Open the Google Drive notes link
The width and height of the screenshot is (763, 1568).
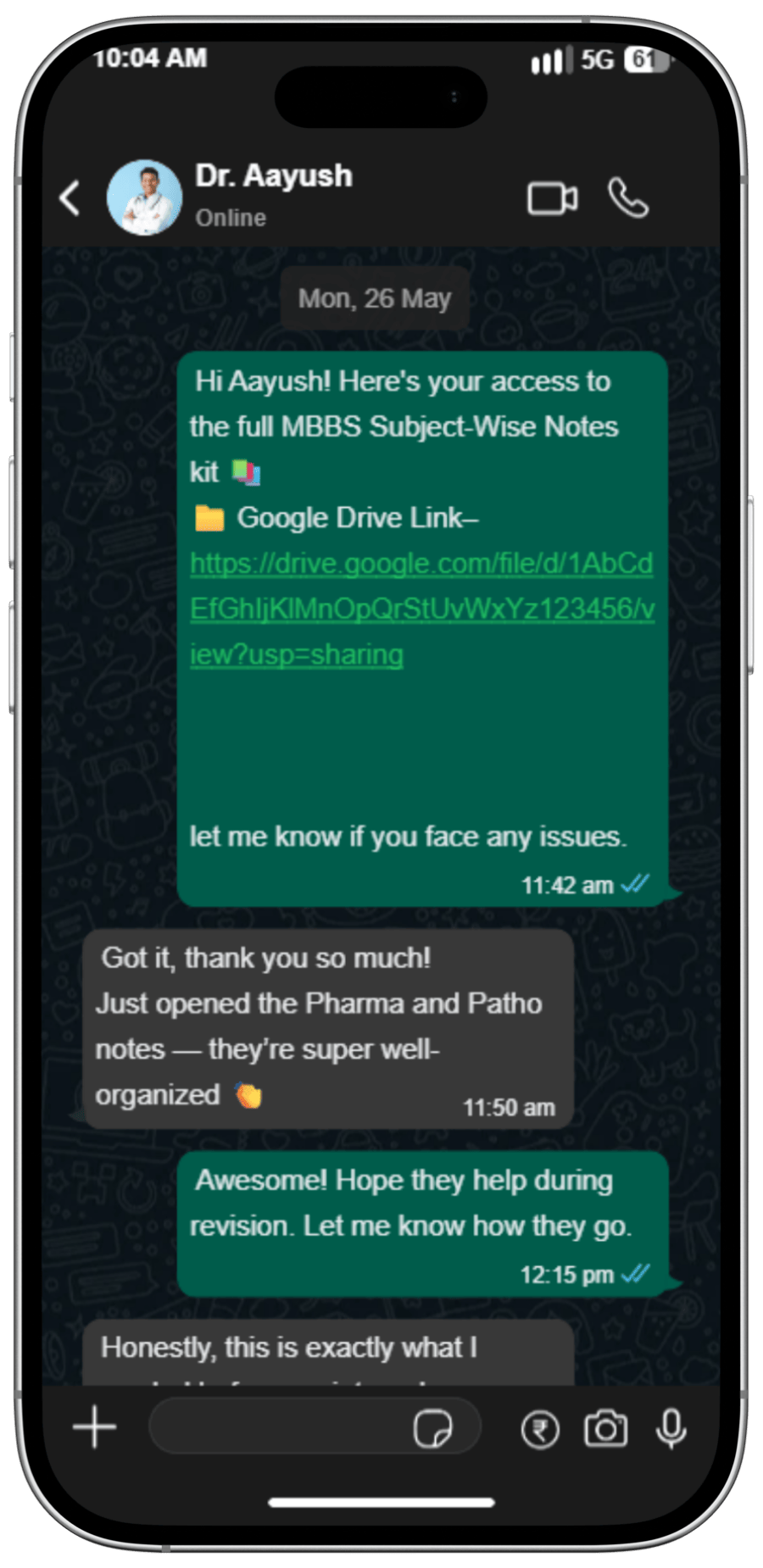[421, 609]
